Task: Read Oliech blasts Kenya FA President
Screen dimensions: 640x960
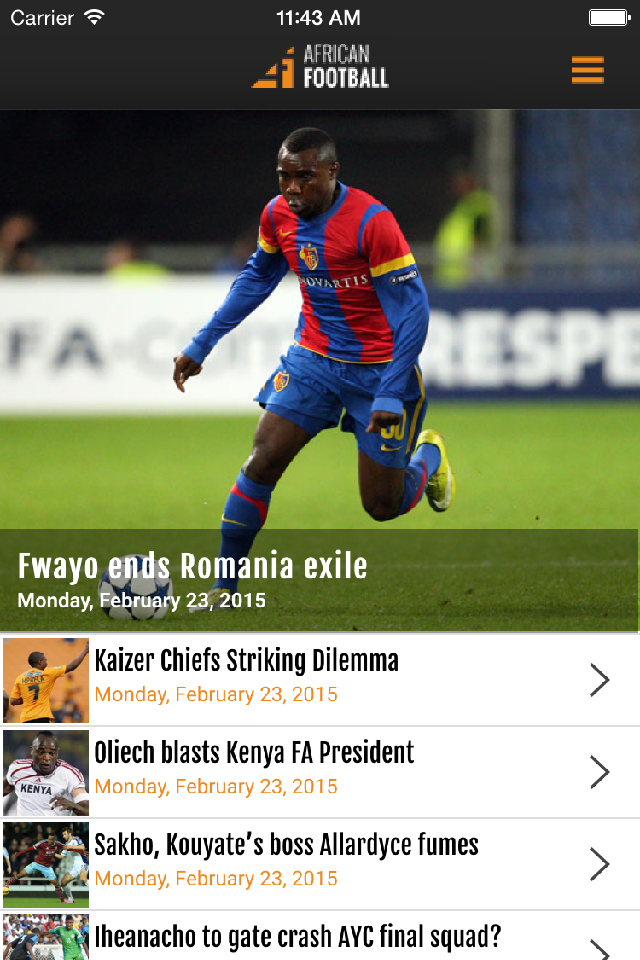Action: (x=320, y=772)
